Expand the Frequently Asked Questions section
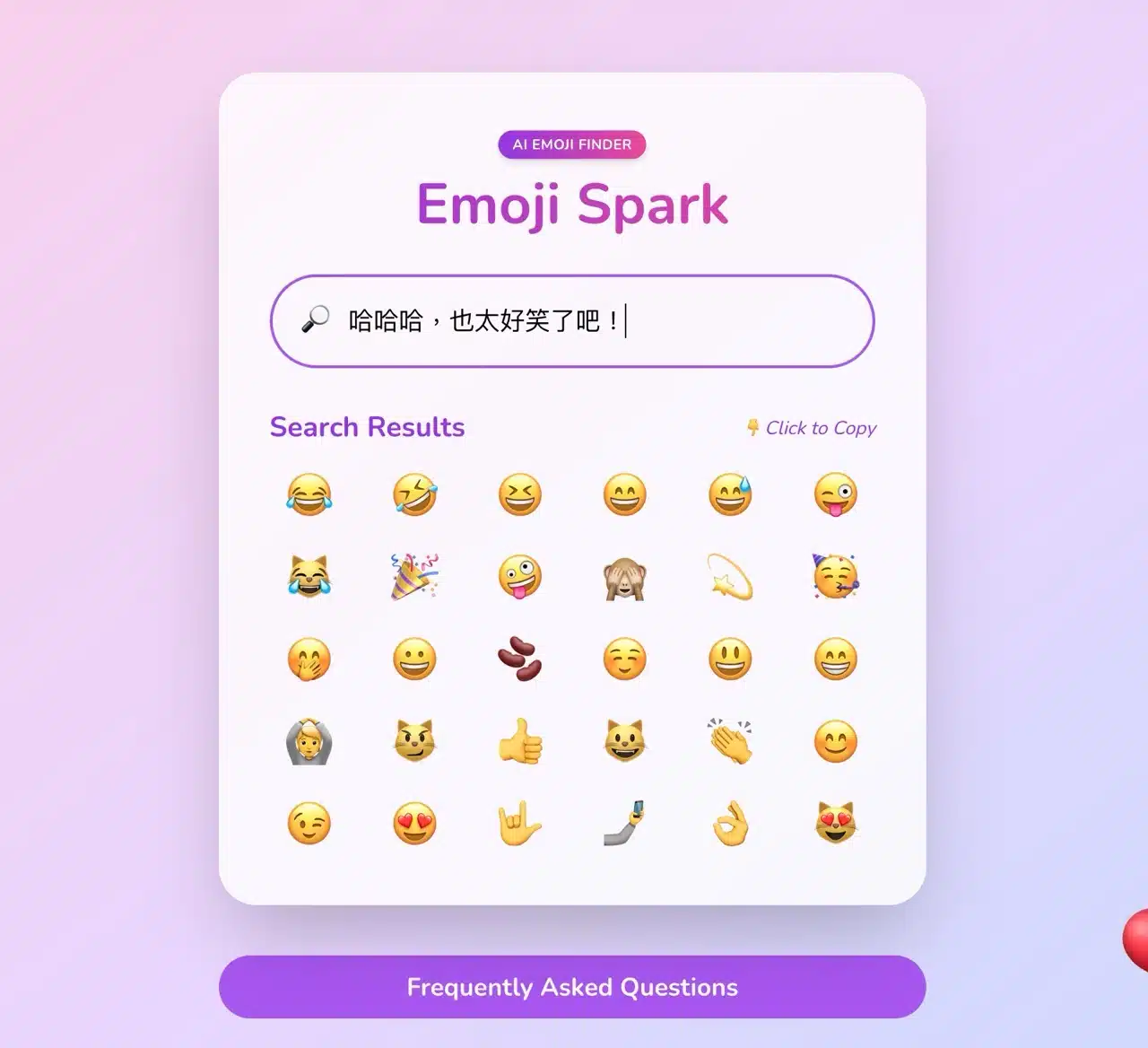This screenshot has height=1048, width=1148. pos(572,987)
